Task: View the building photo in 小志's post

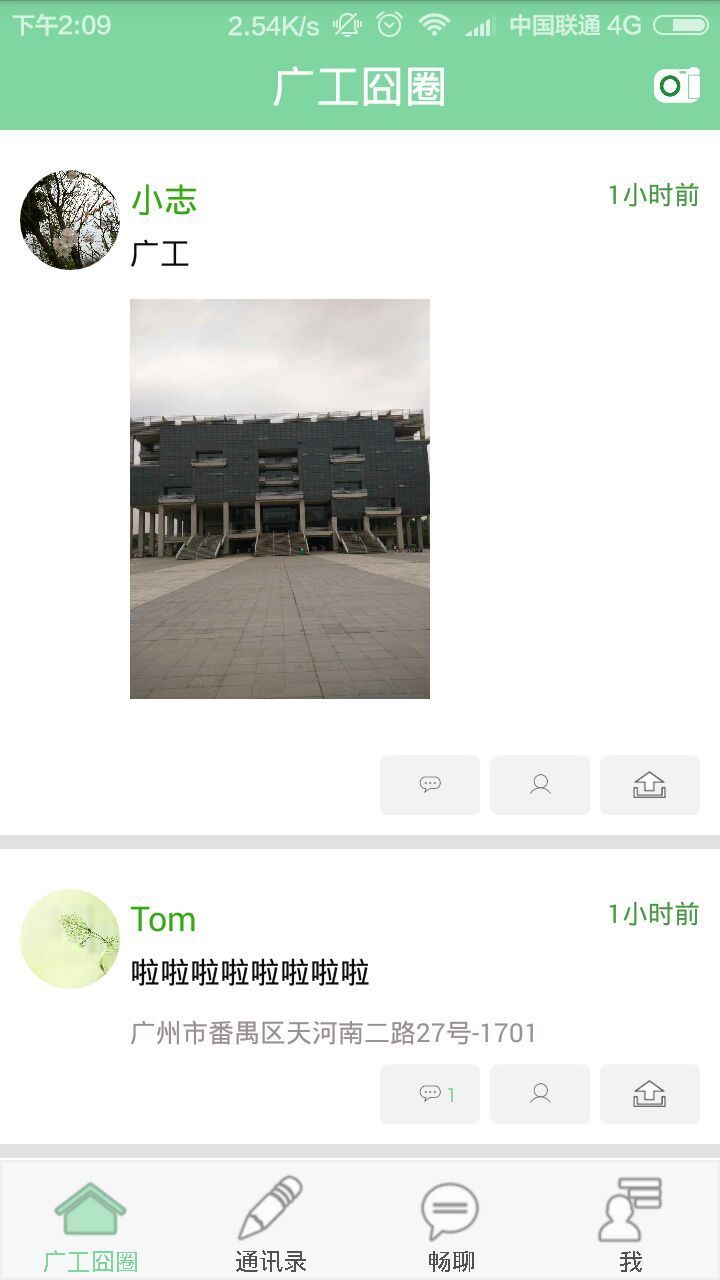Action: [x=280, y=498]
